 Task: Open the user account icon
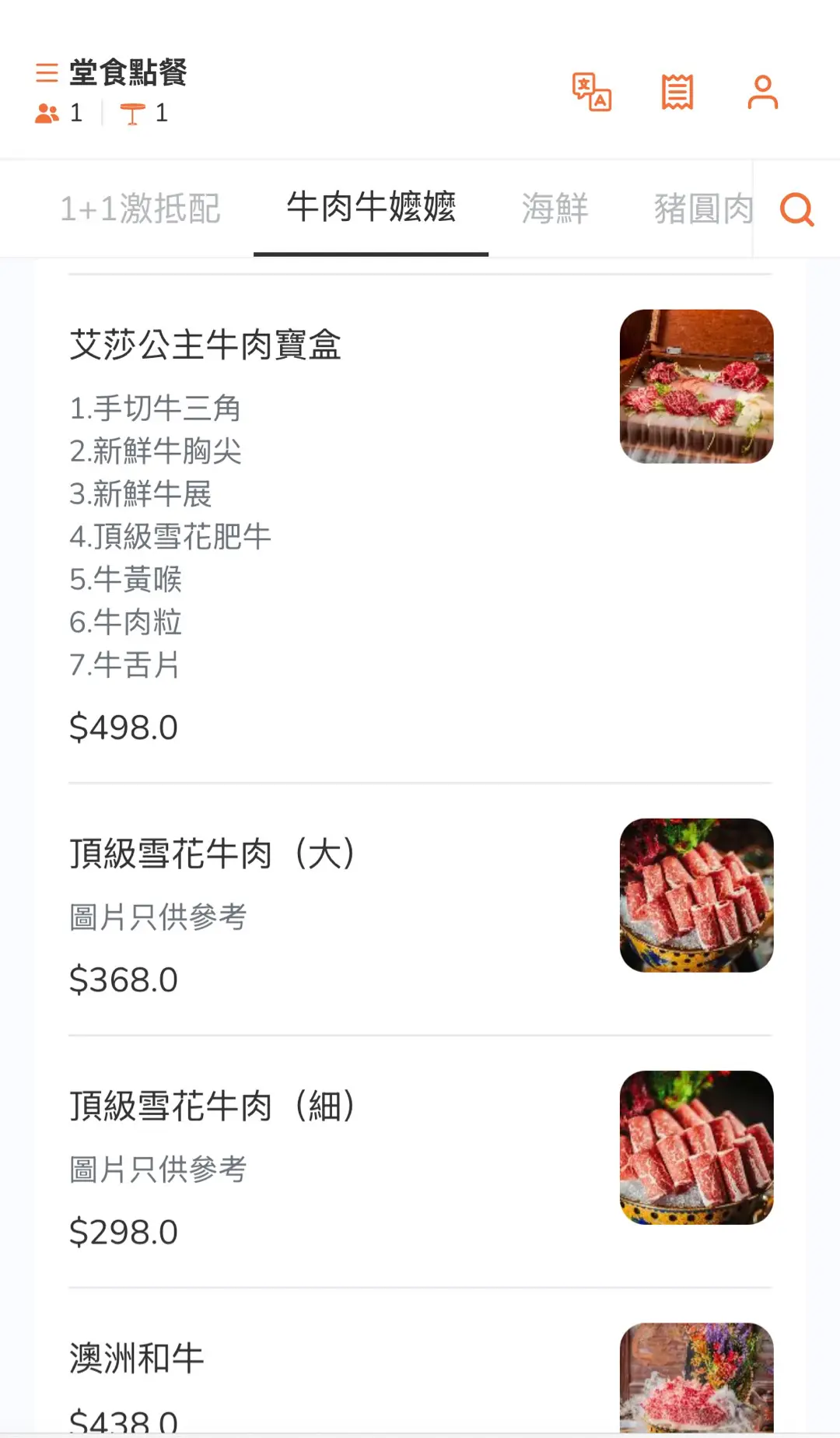pos(762,93)
